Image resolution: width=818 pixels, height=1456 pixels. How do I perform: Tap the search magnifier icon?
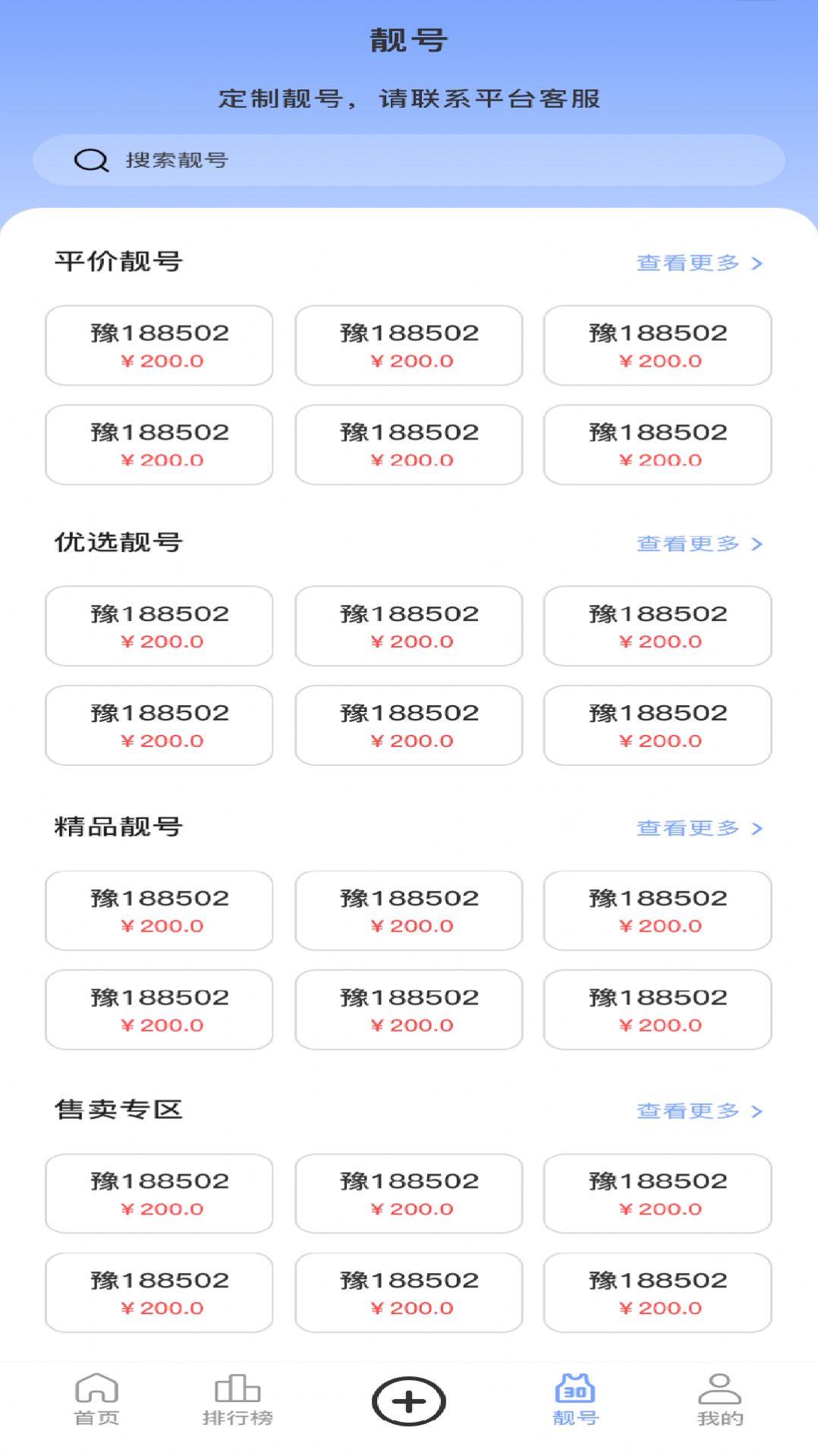click(x=90, y=160)
